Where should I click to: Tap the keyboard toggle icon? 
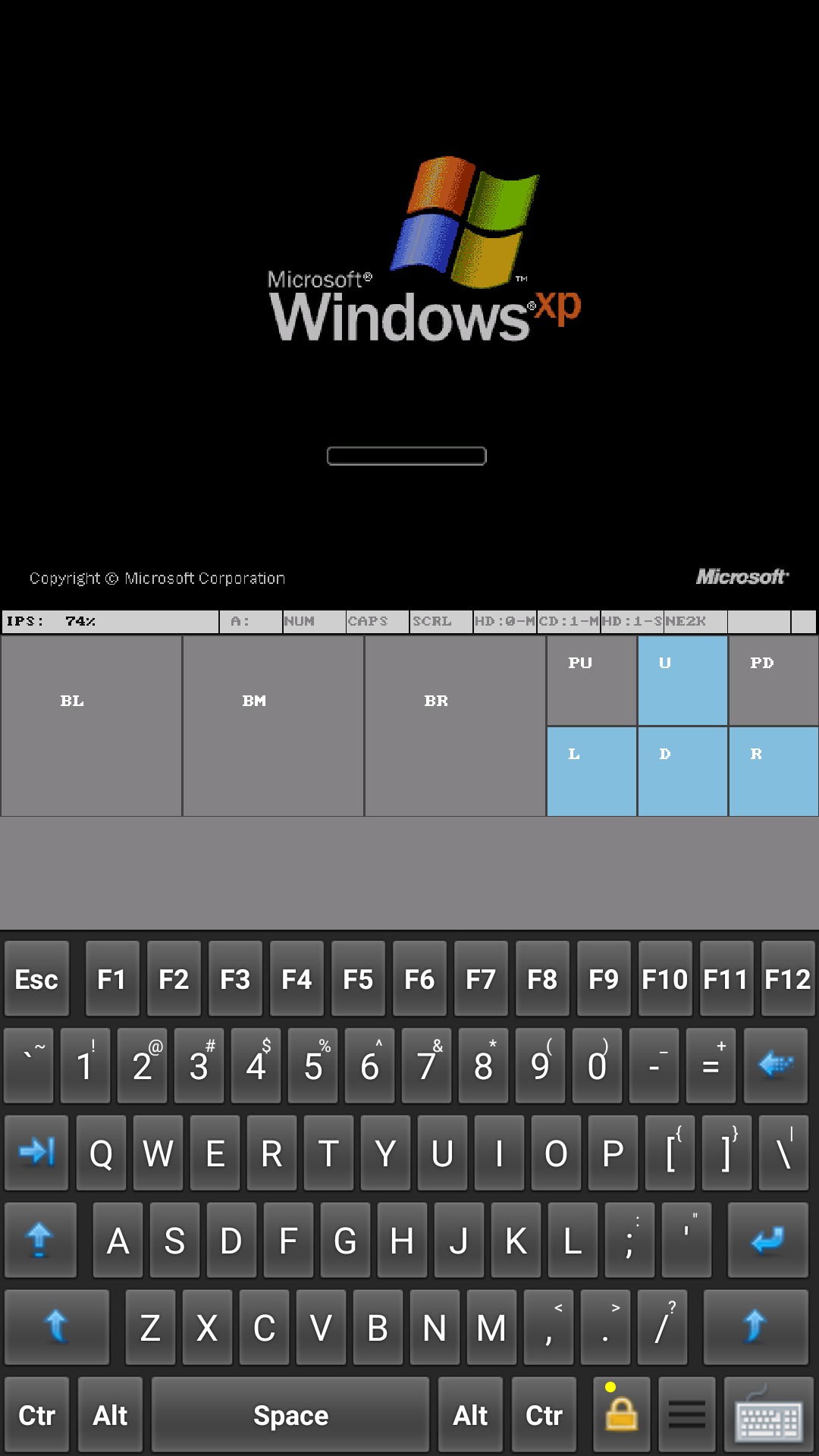768,1415
